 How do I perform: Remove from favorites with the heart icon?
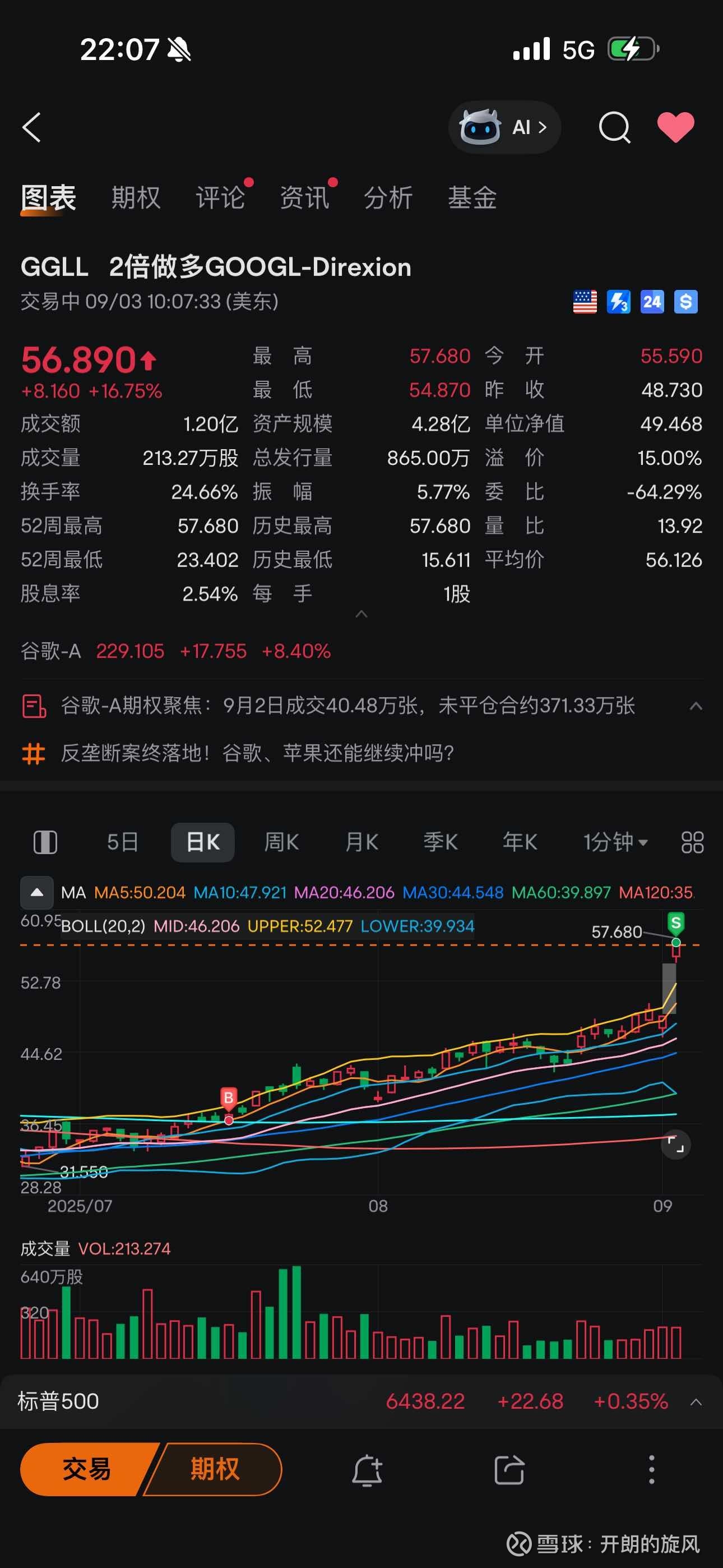click(x=675, y=127)
